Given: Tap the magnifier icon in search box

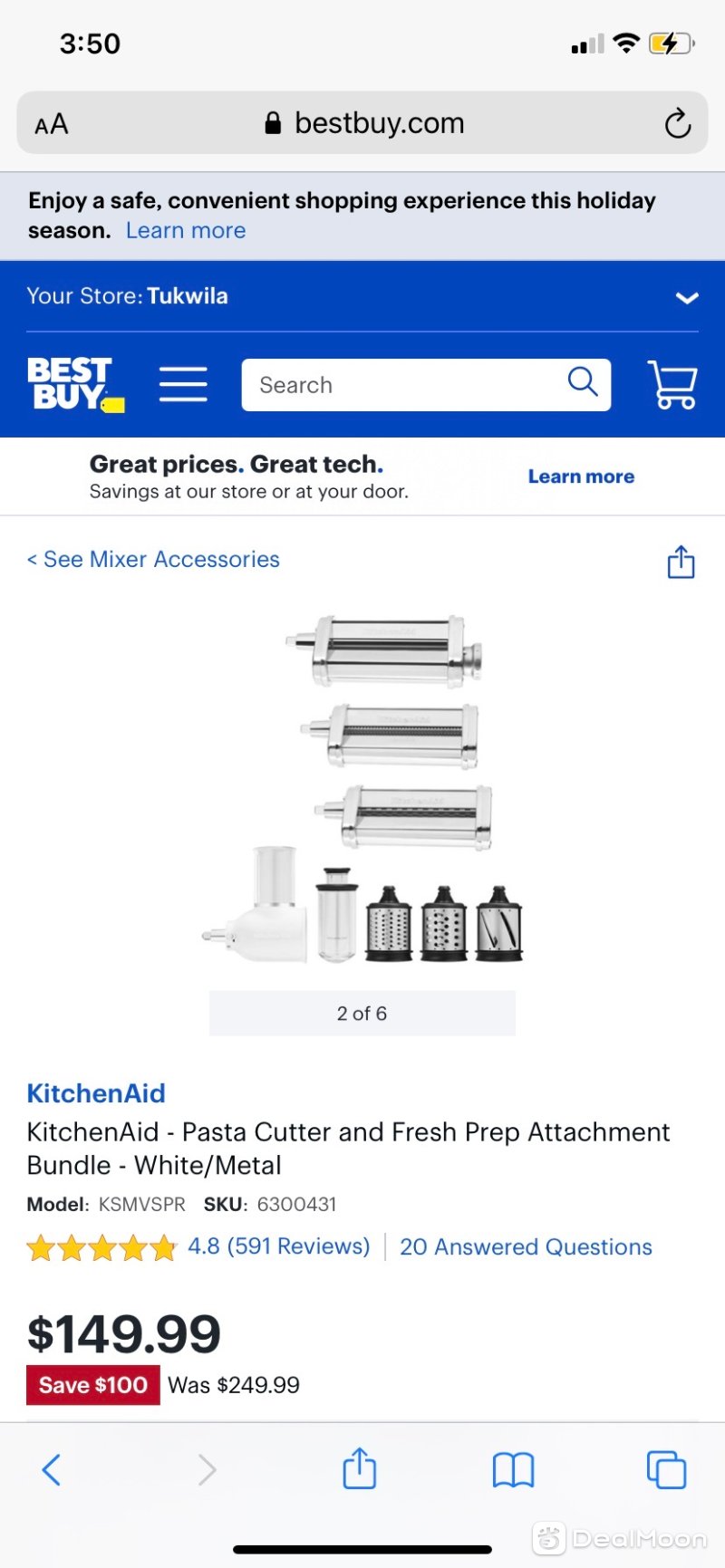Looking at the screenshot, I should click(583, 382).
